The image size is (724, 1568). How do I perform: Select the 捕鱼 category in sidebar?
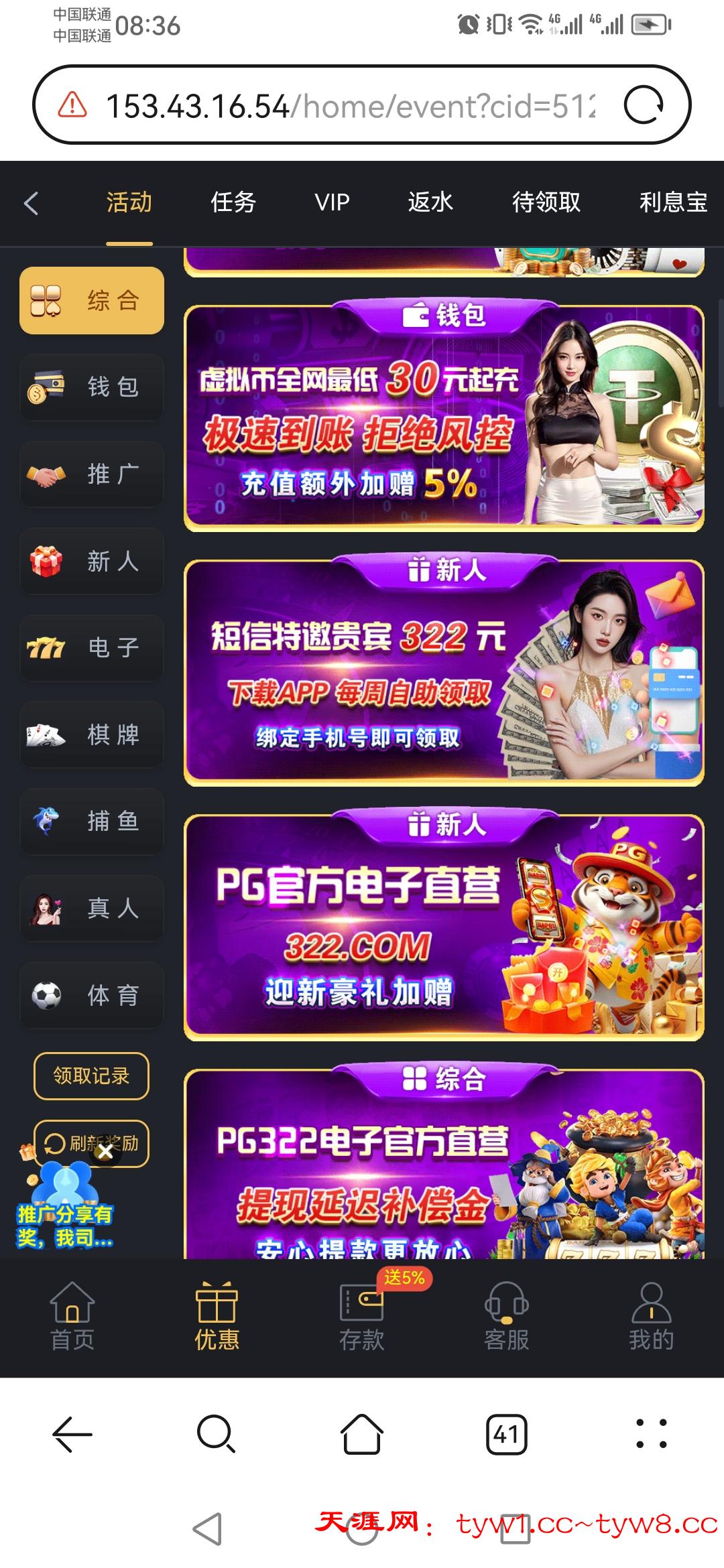pyautogui.click(x=92, y=822)
